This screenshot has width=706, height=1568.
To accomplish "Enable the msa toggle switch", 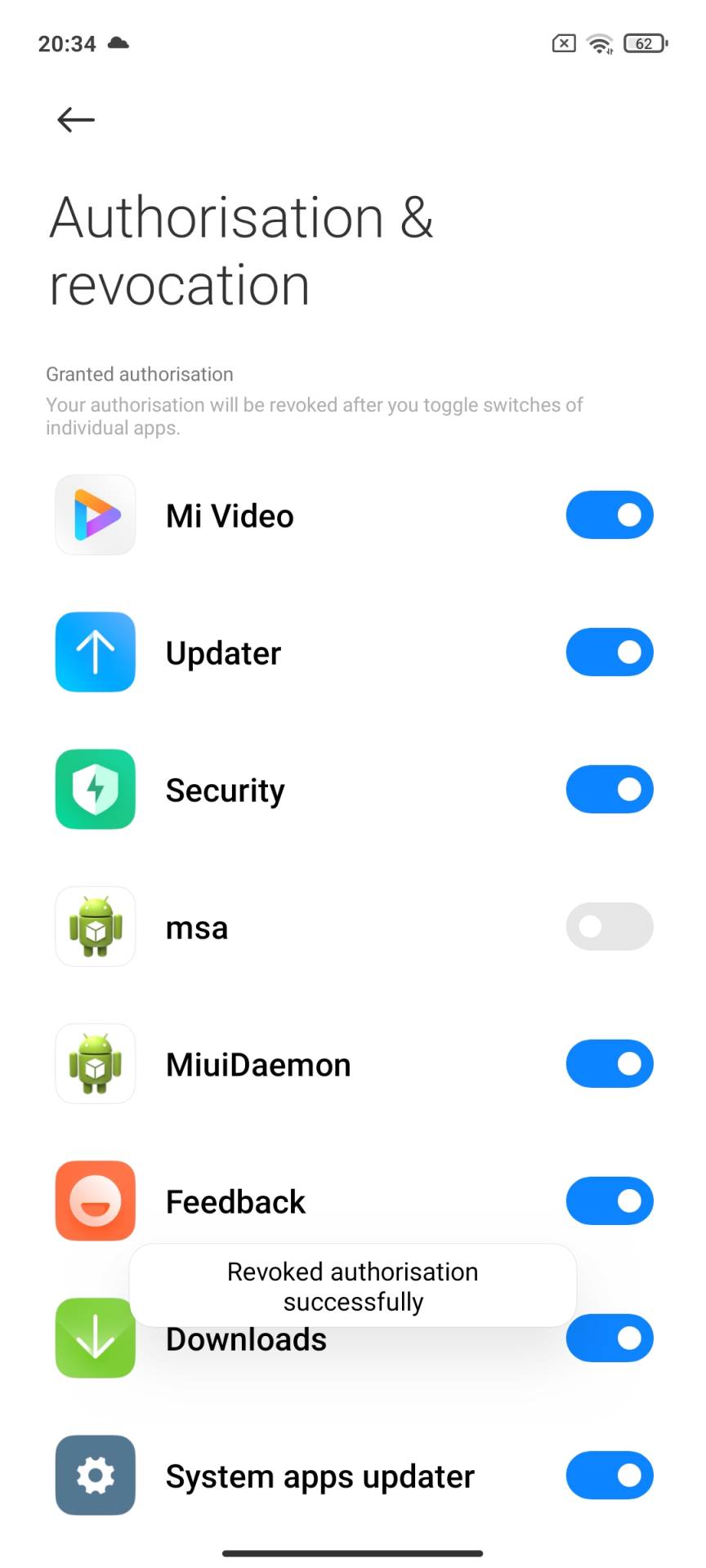I will coord(610,926).
